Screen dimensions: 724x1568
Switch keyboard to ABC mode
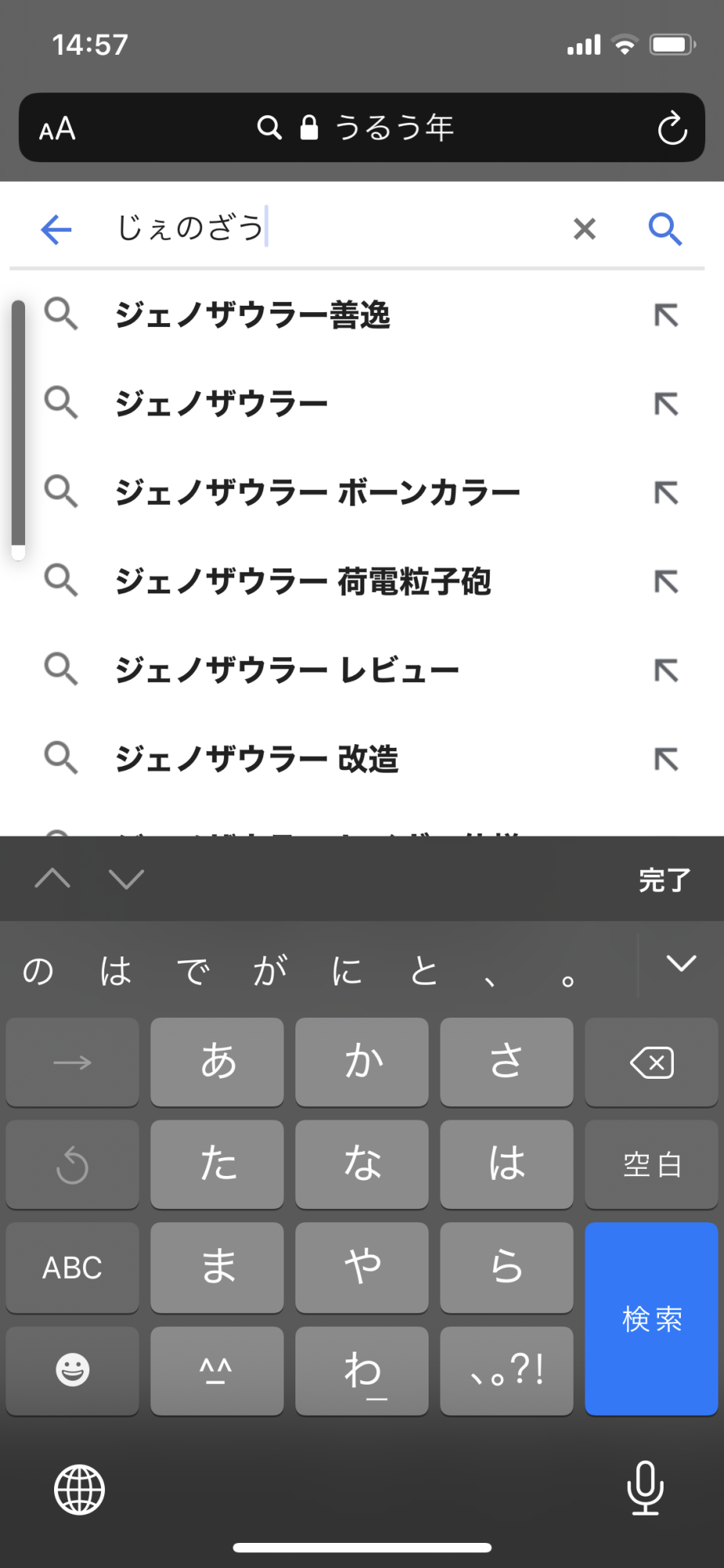(x=72, y=1267)
